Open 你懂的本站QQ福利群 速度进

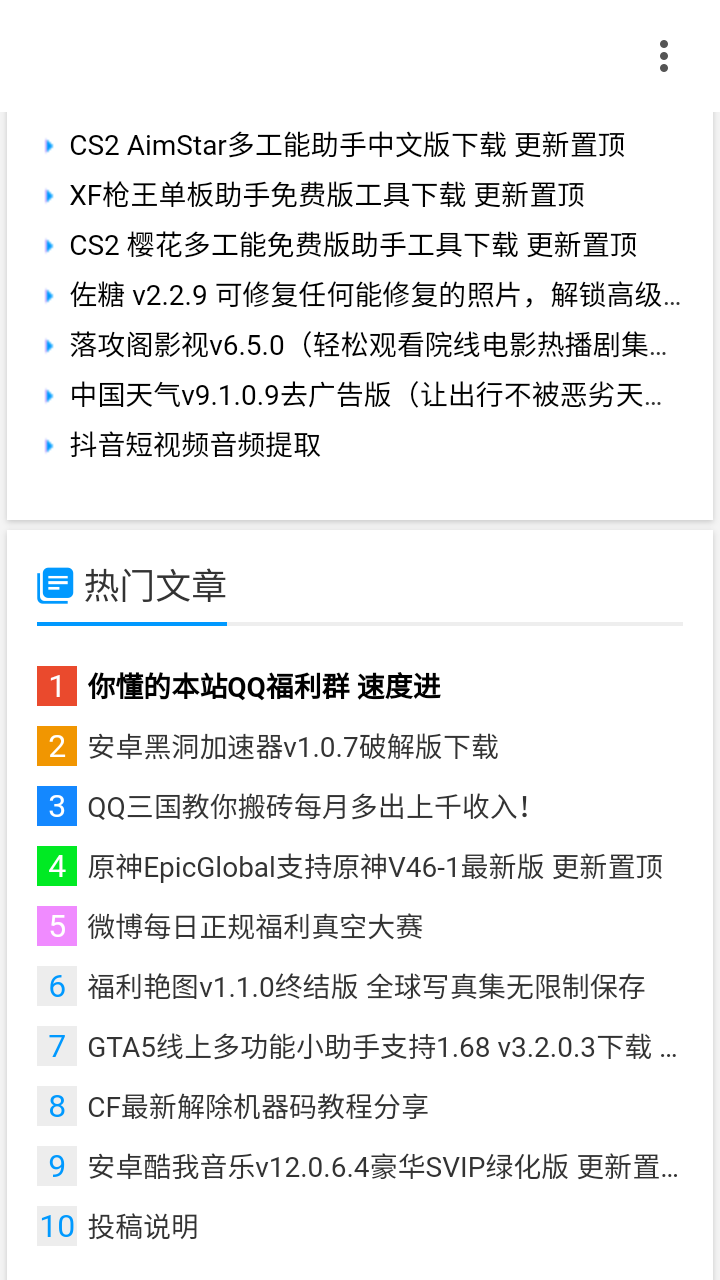(x=264, y=687)
